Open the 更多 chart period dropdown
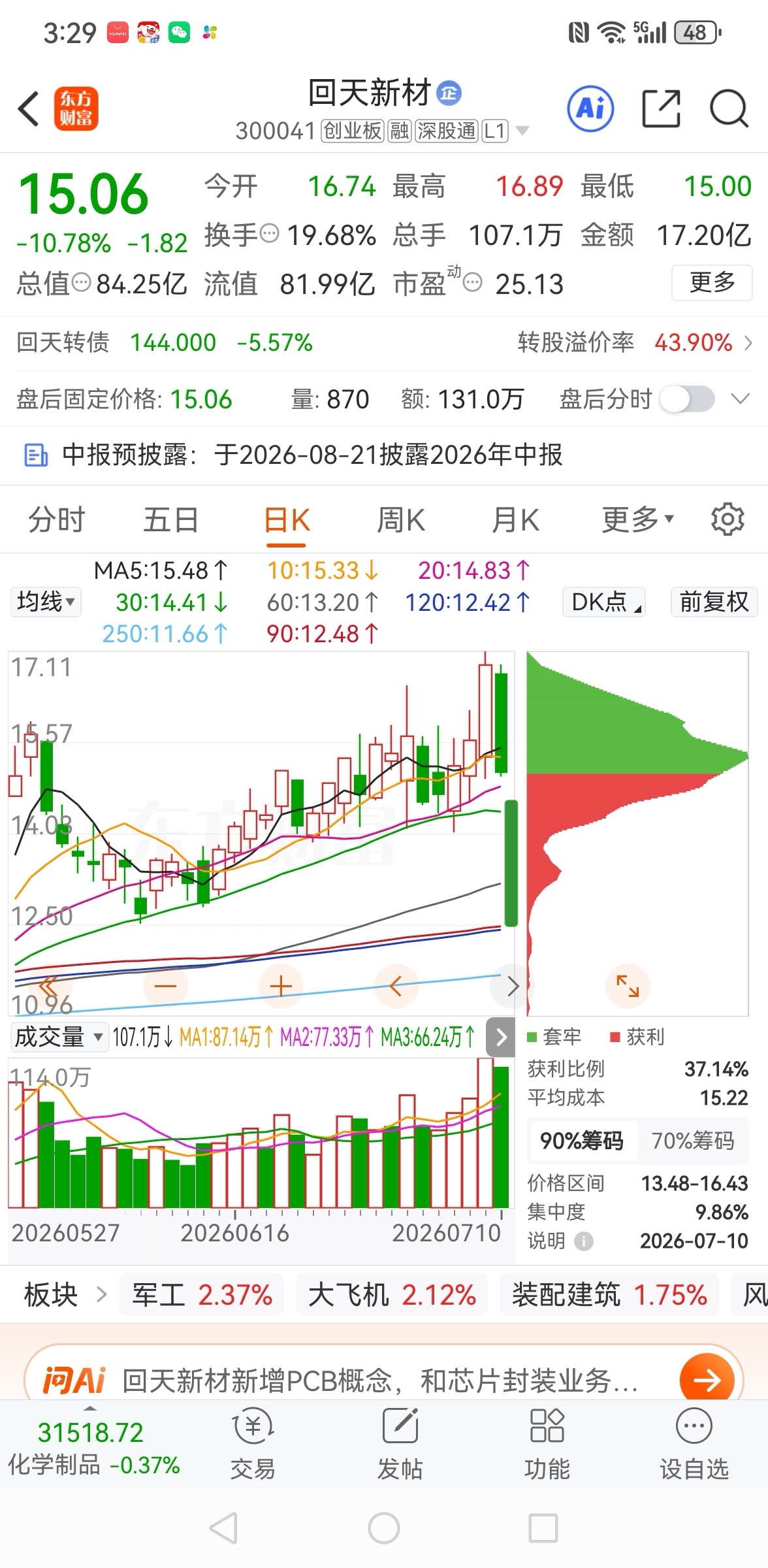 tap(638, 520)
